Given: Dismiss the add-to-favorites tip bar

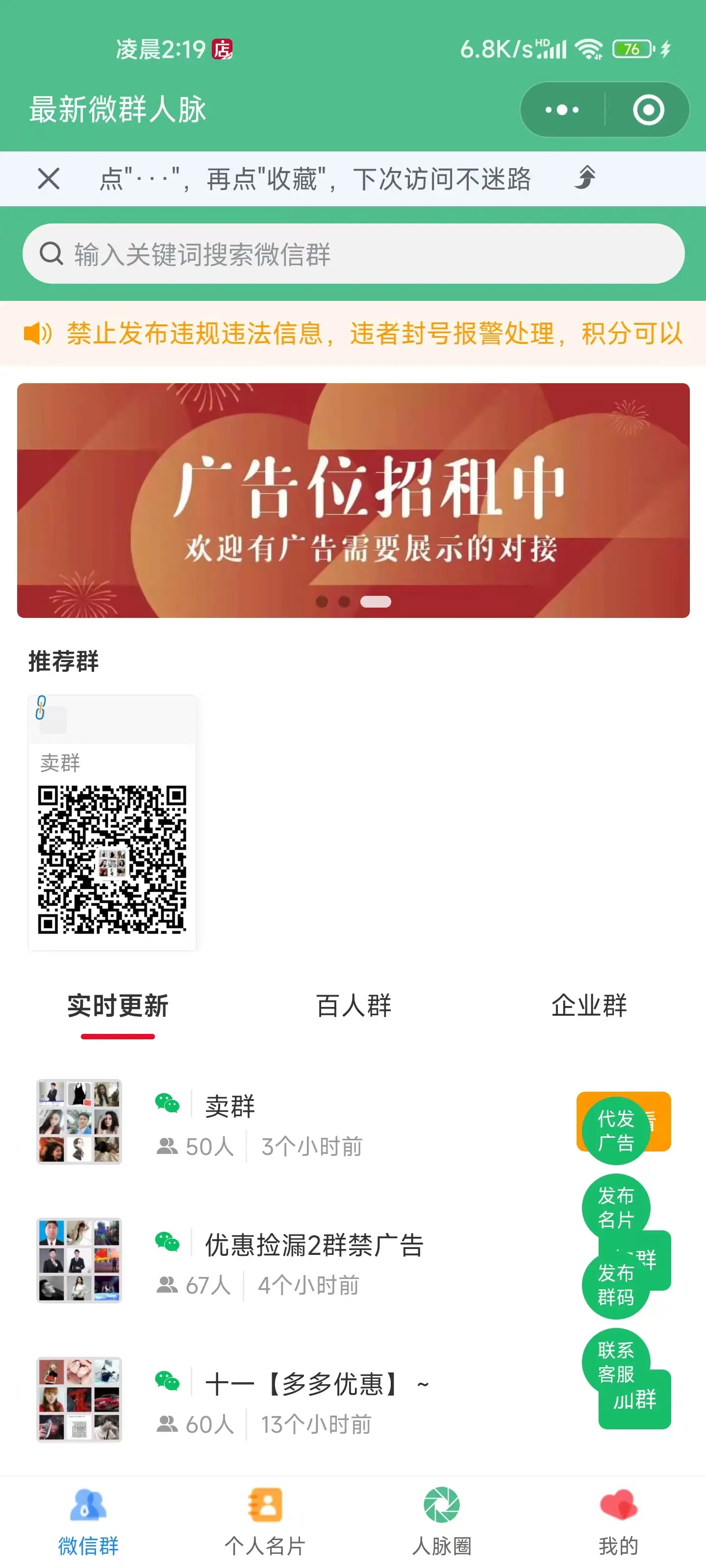Looking at the screenshot, I should [49, 179].
